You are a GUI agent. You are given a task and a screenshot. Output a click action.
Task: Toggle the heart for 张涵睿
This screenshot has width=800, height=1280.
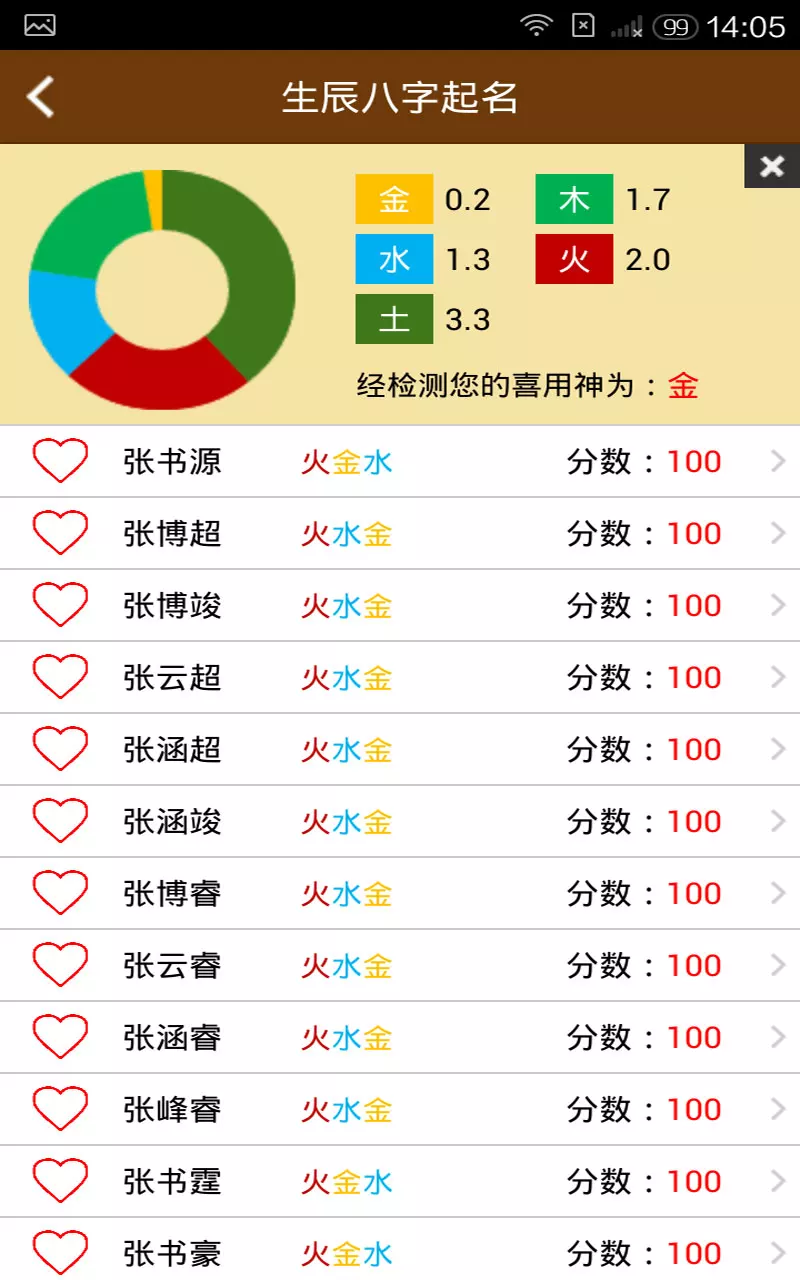(58, 1037)
